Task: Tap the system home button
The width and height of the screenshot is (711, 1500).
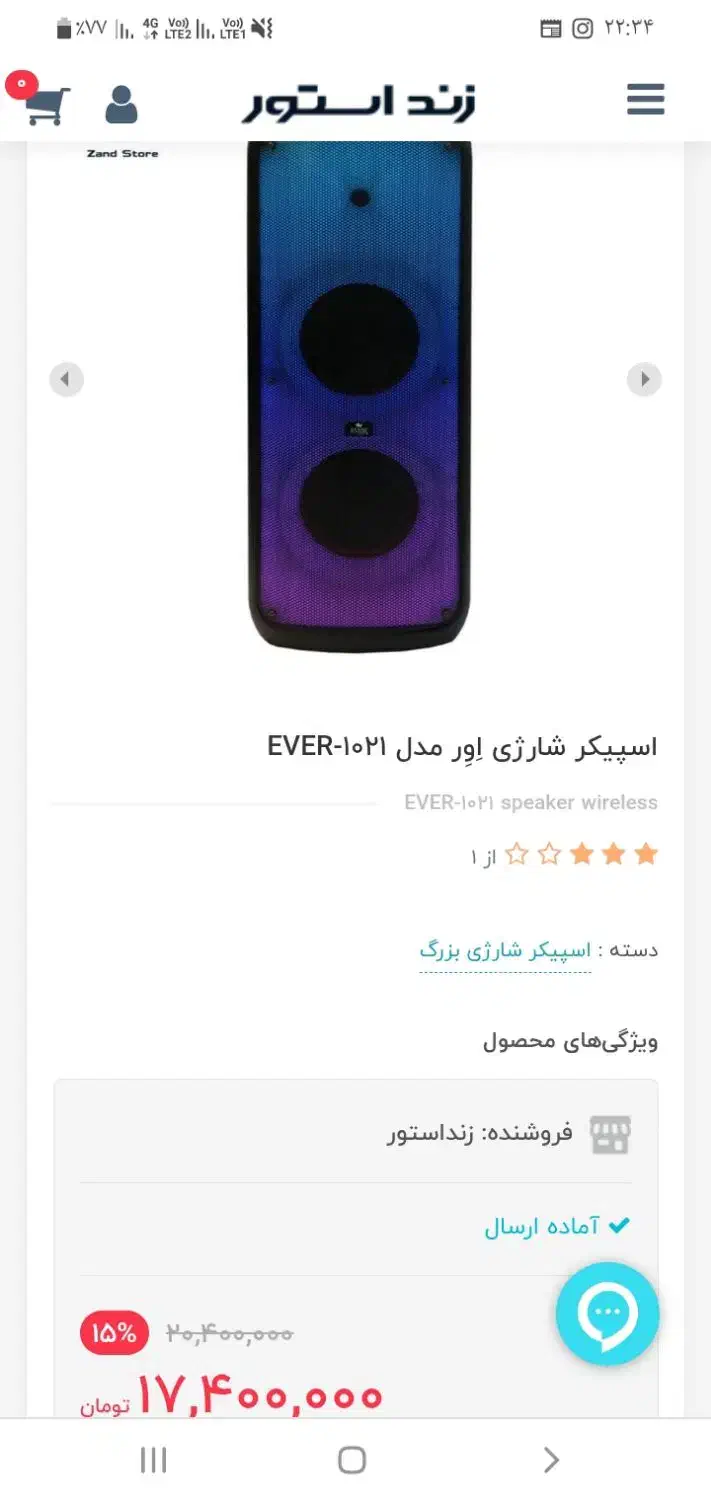Action: pyautogui.click(x=352, y=1460)
